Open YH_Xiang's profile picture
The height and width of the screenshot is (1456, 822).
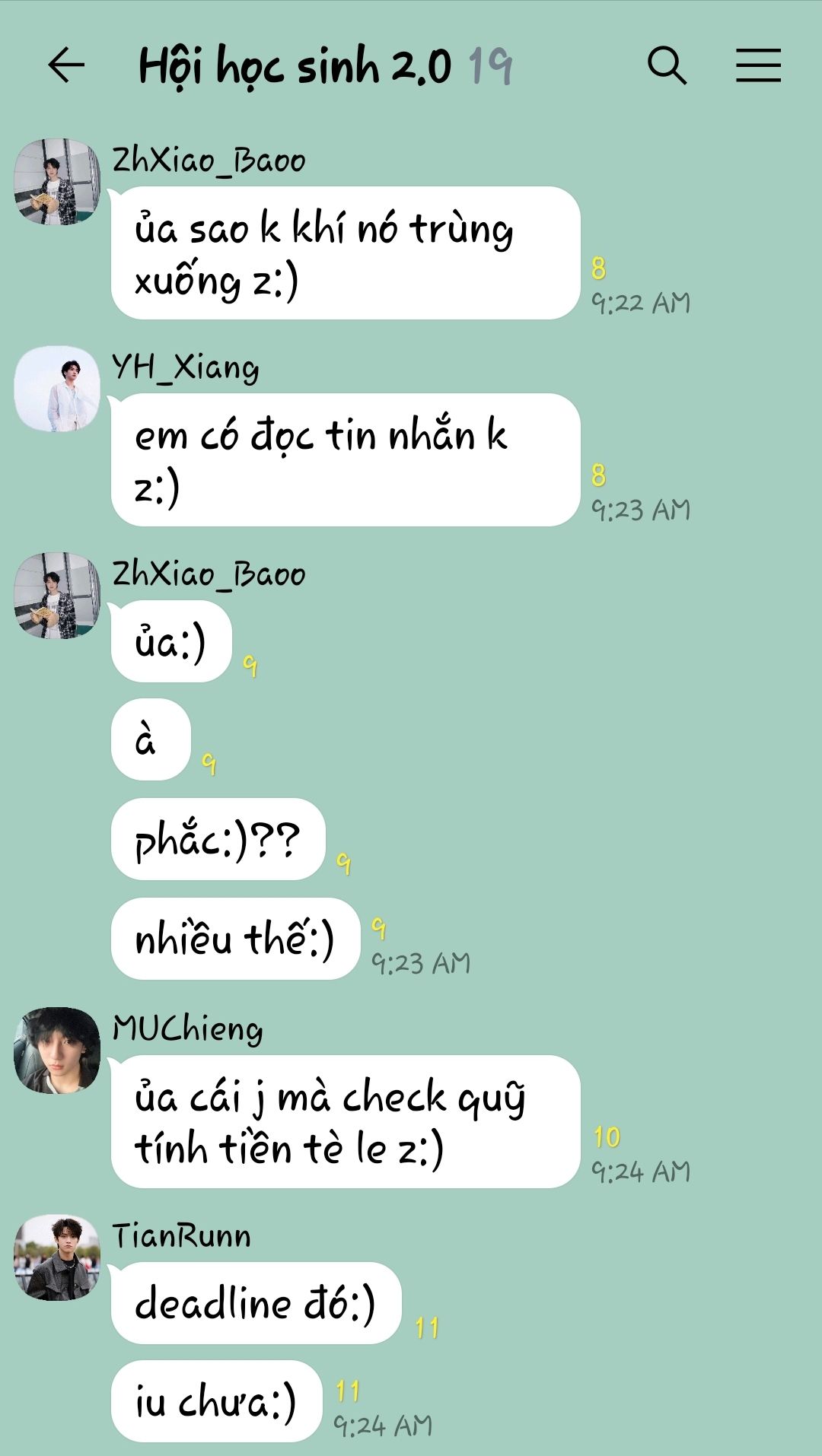click(x=57, y=389)
